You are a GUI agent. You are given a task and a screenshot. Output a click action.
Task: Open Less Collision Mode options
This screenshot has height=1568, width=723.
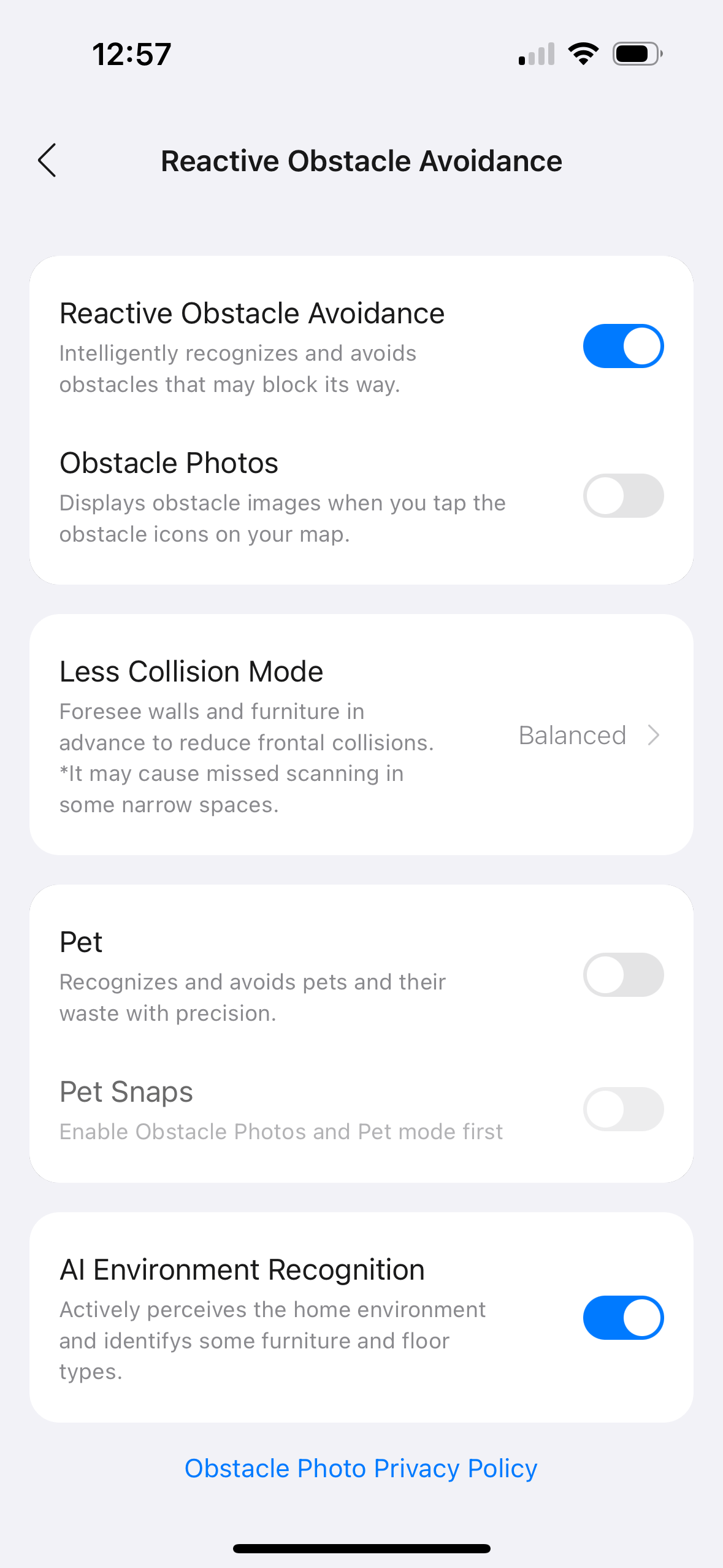click(589, 735)
